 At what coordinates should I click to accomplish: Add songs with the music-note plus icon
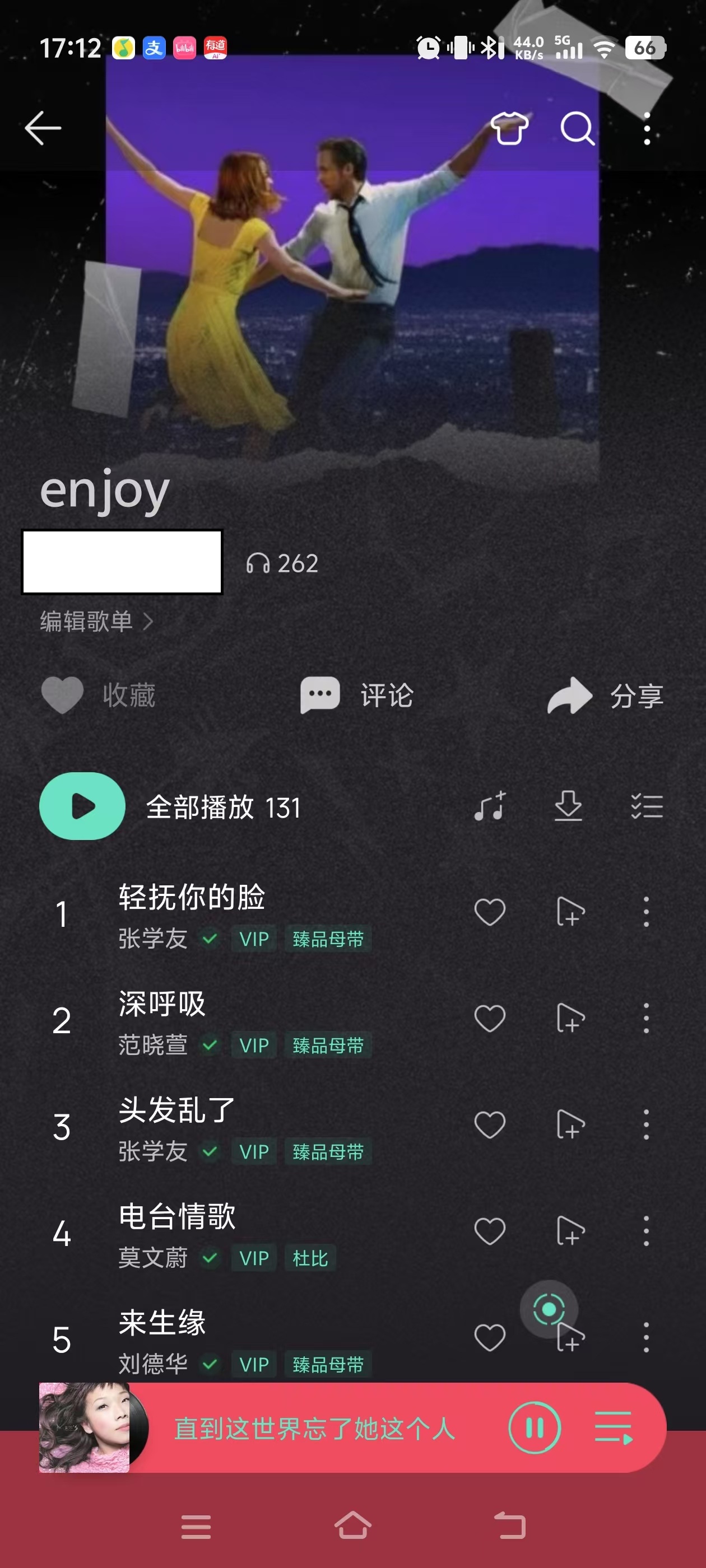coord(490,806)
